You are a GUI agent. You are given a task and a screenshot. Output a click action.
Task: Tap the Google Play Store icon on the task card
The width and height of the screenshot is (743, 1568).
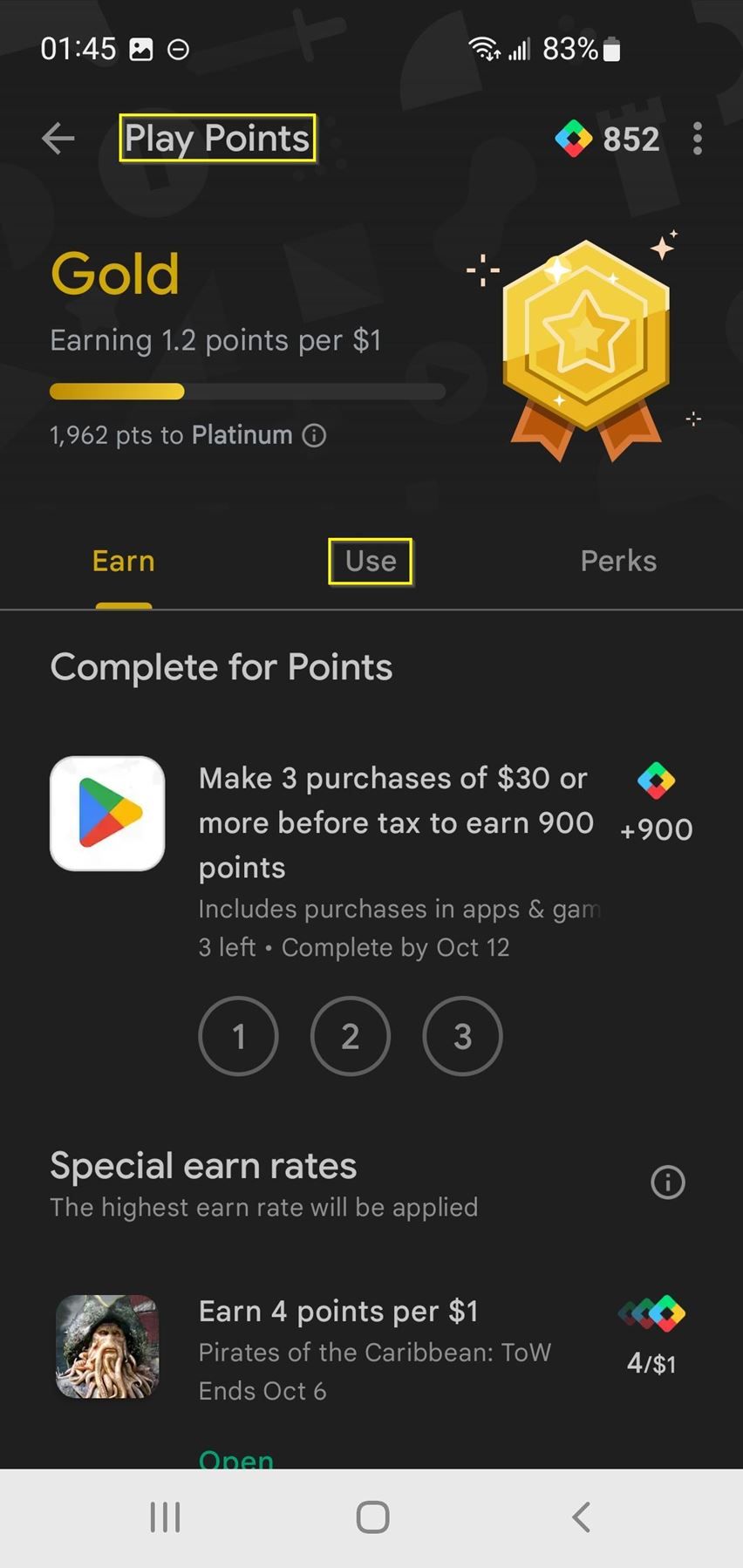click(107, 813)
